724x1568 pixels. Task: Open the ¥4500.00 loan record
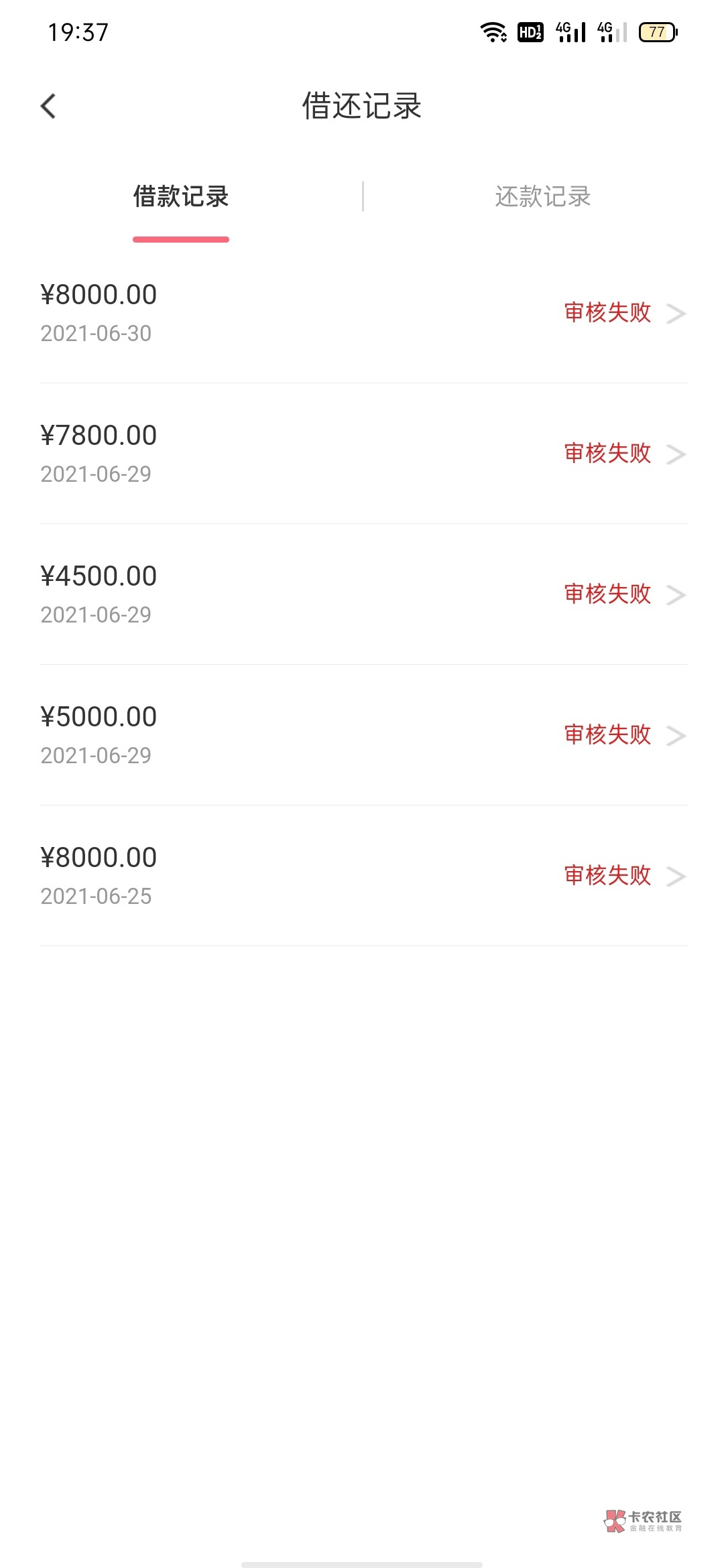pyautogui.click(x=362, y=594)
